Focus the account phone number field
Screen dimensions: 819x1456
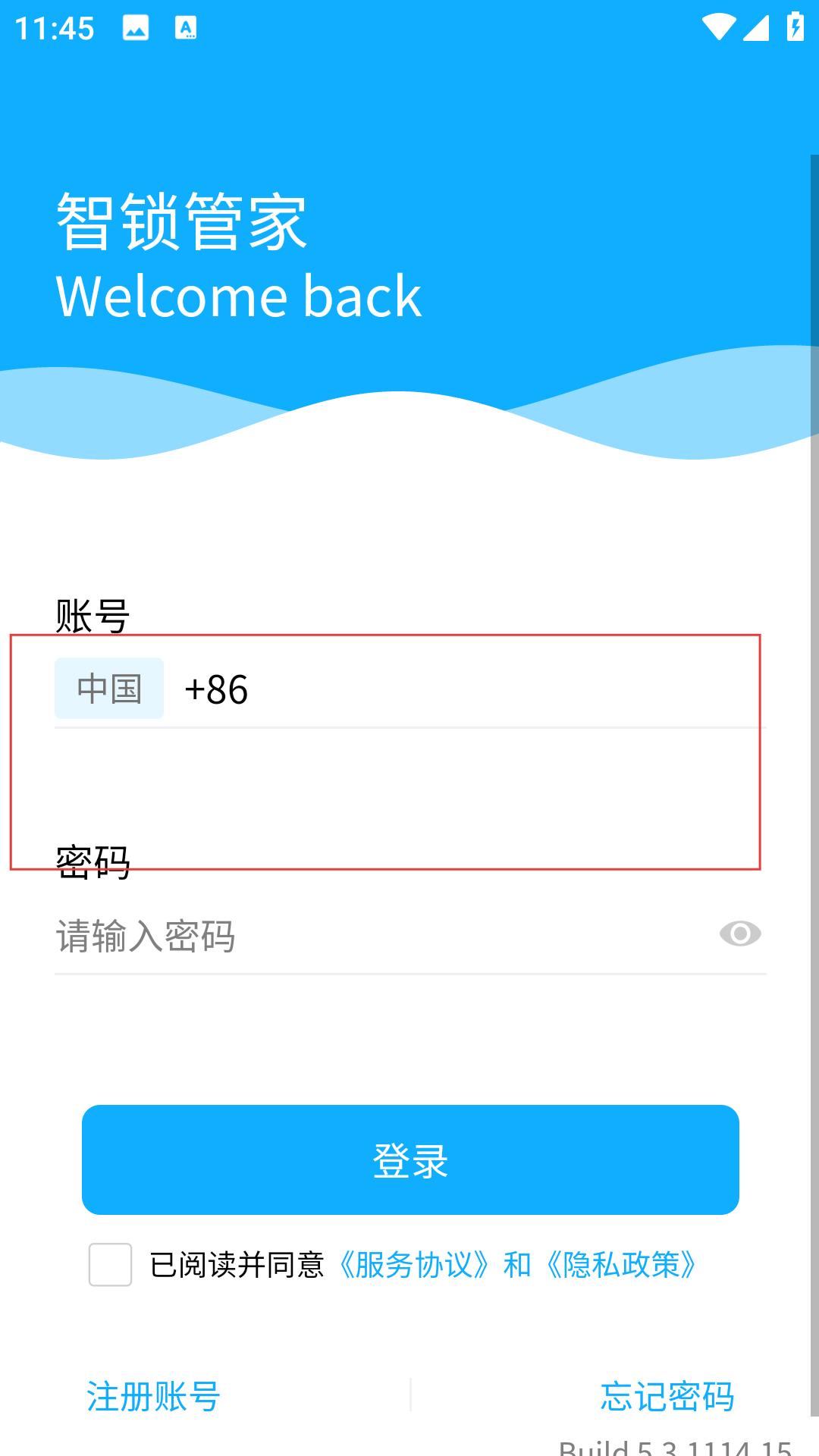(x=500, y=689)
